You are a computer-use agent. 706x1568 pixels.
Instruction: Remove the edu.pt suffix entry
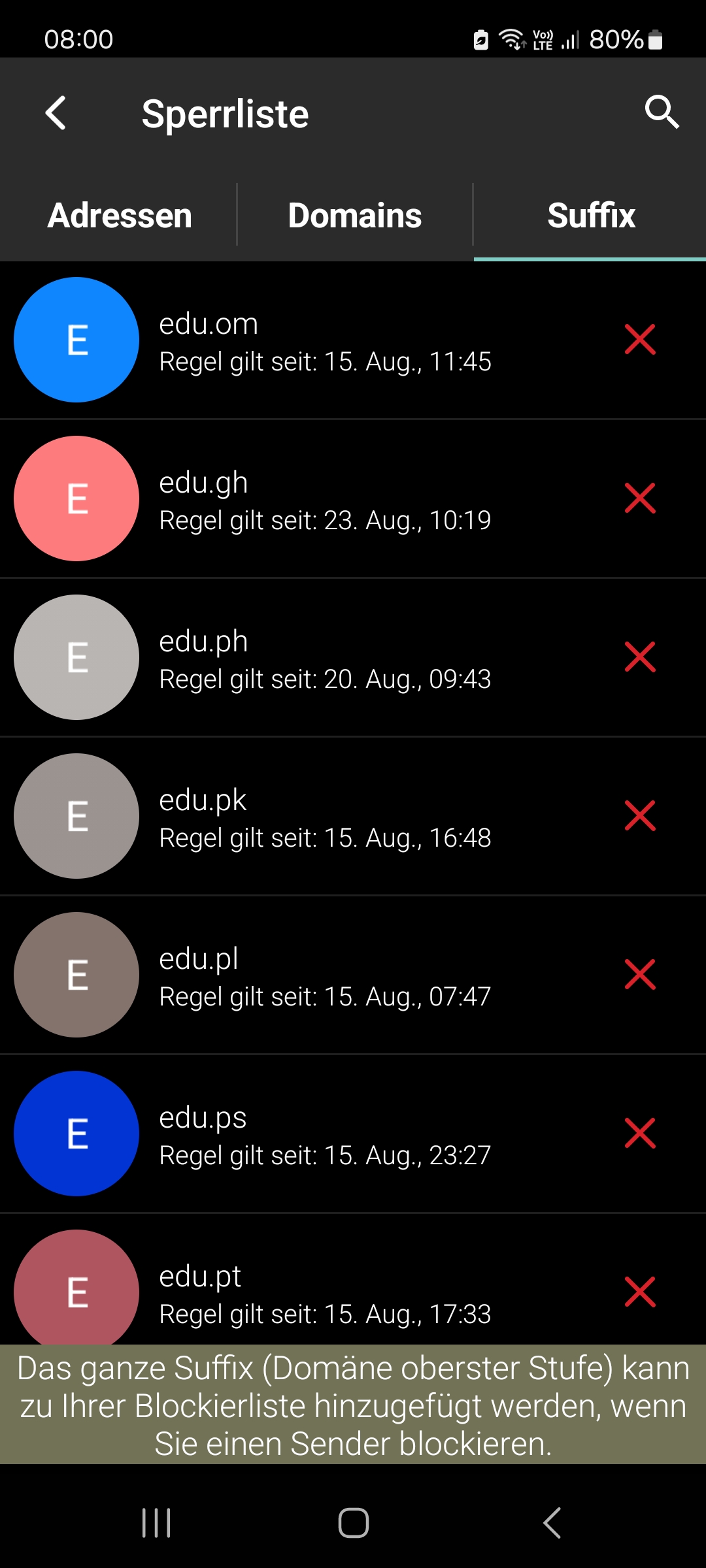click(640, 1292)
